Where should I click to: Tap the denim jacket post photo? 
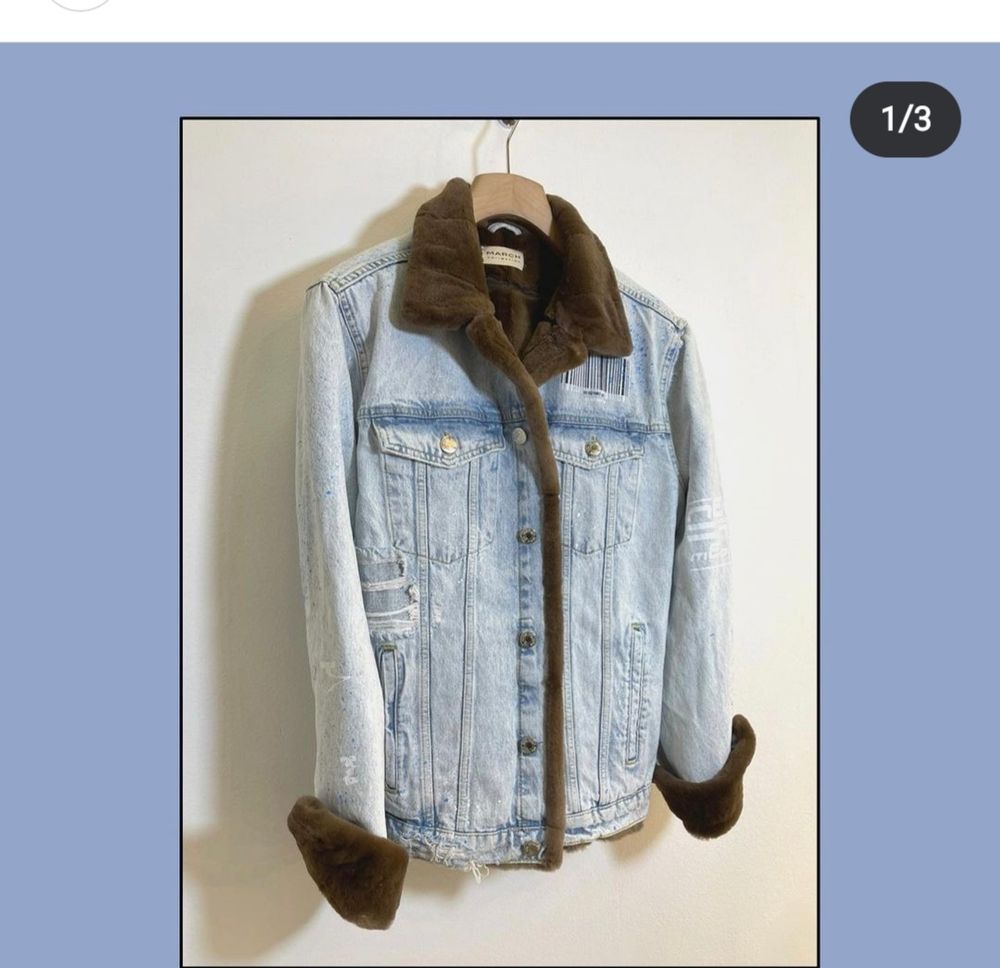tap(500, 540)
